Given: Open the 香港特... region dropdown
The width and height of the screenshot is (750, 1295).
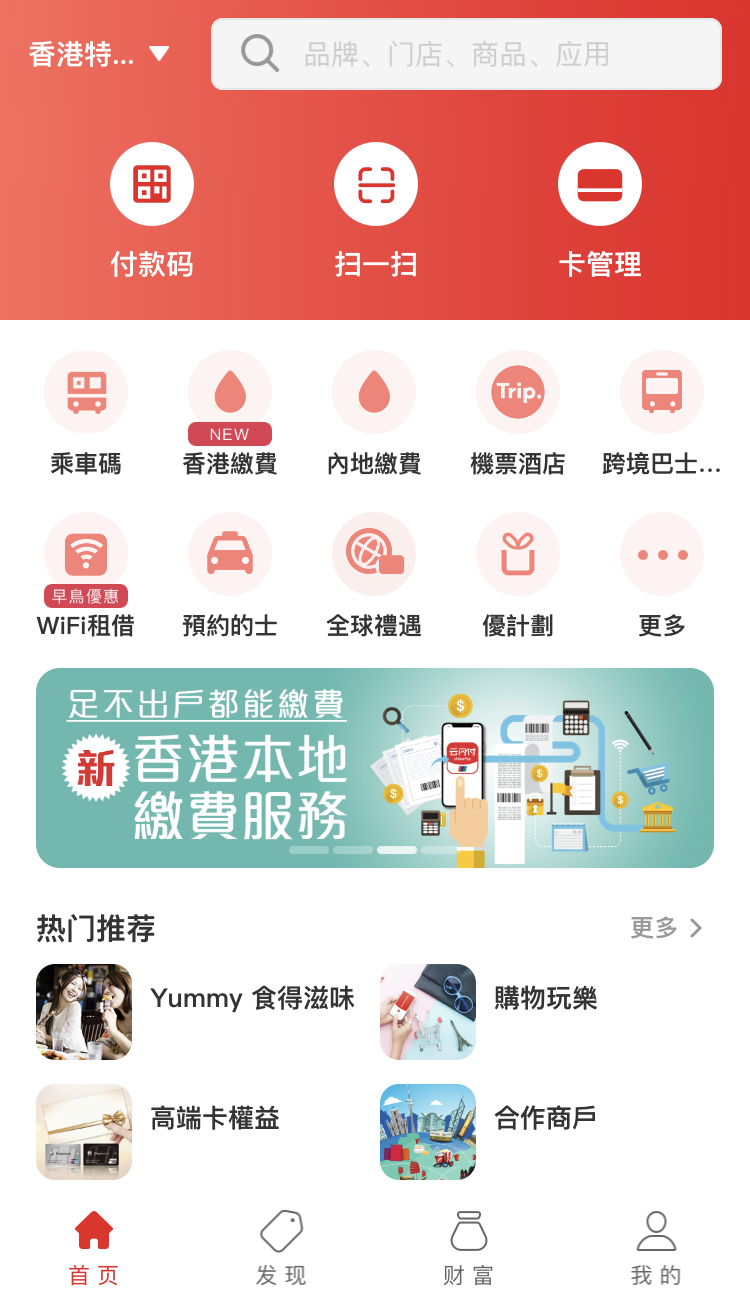Looking at the screenshot, I should point(99,54).
